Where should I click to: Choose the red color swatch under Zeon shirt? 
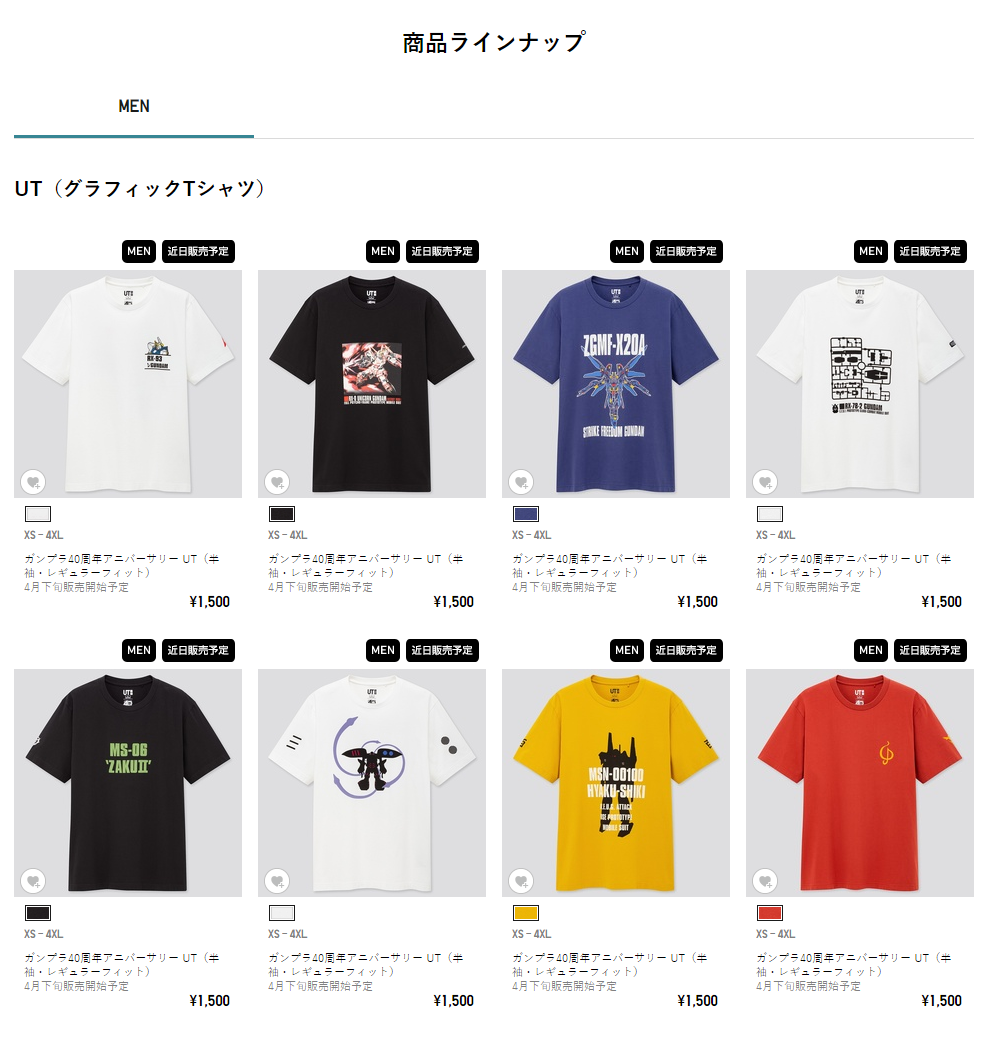pyautogui.click(x=770, y=913)
